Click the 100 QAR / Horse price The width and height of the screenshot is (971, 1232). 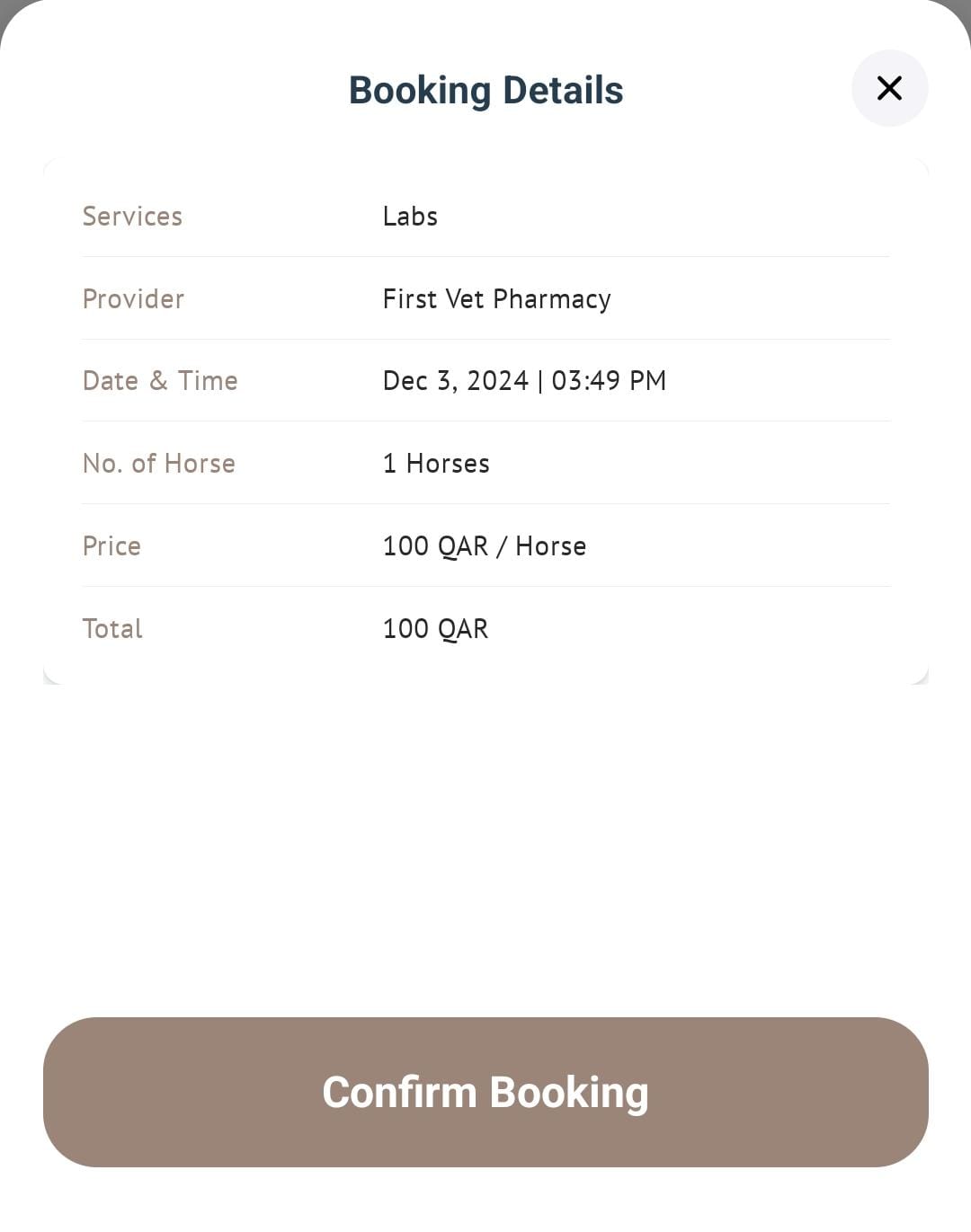[485, 545]
